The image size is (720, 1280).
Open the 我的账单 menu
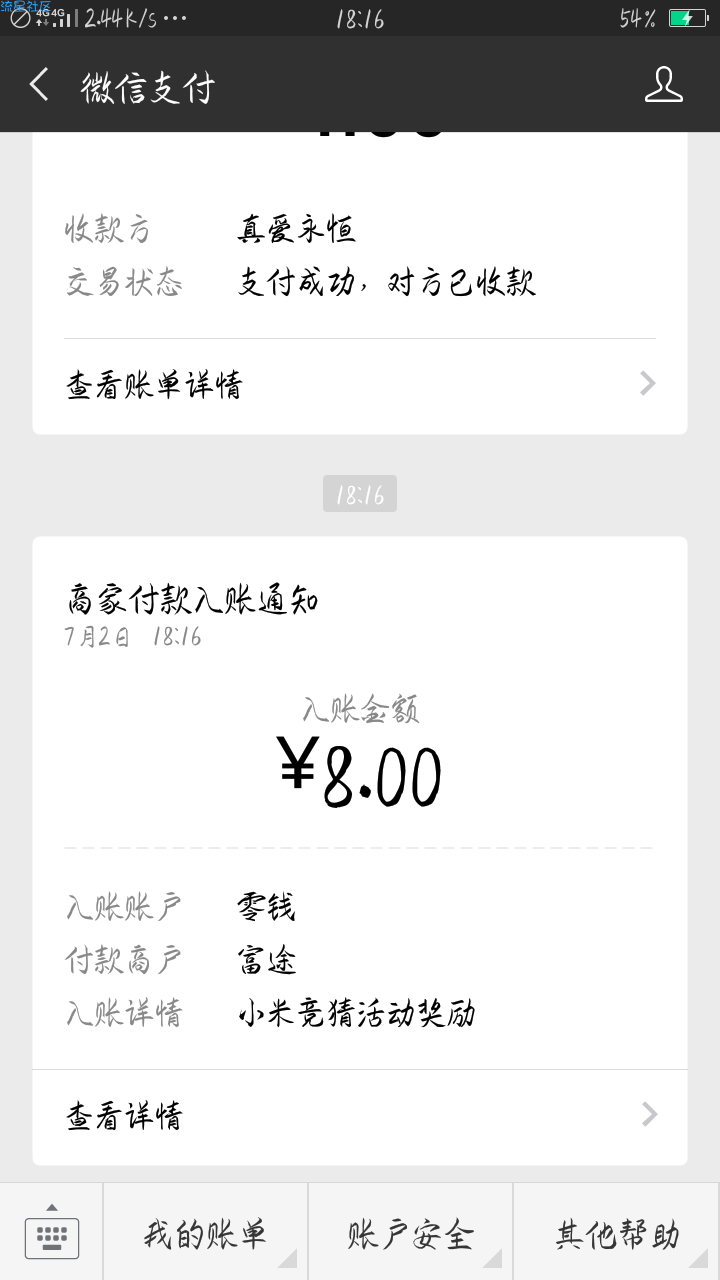(x=205, y=1233)
